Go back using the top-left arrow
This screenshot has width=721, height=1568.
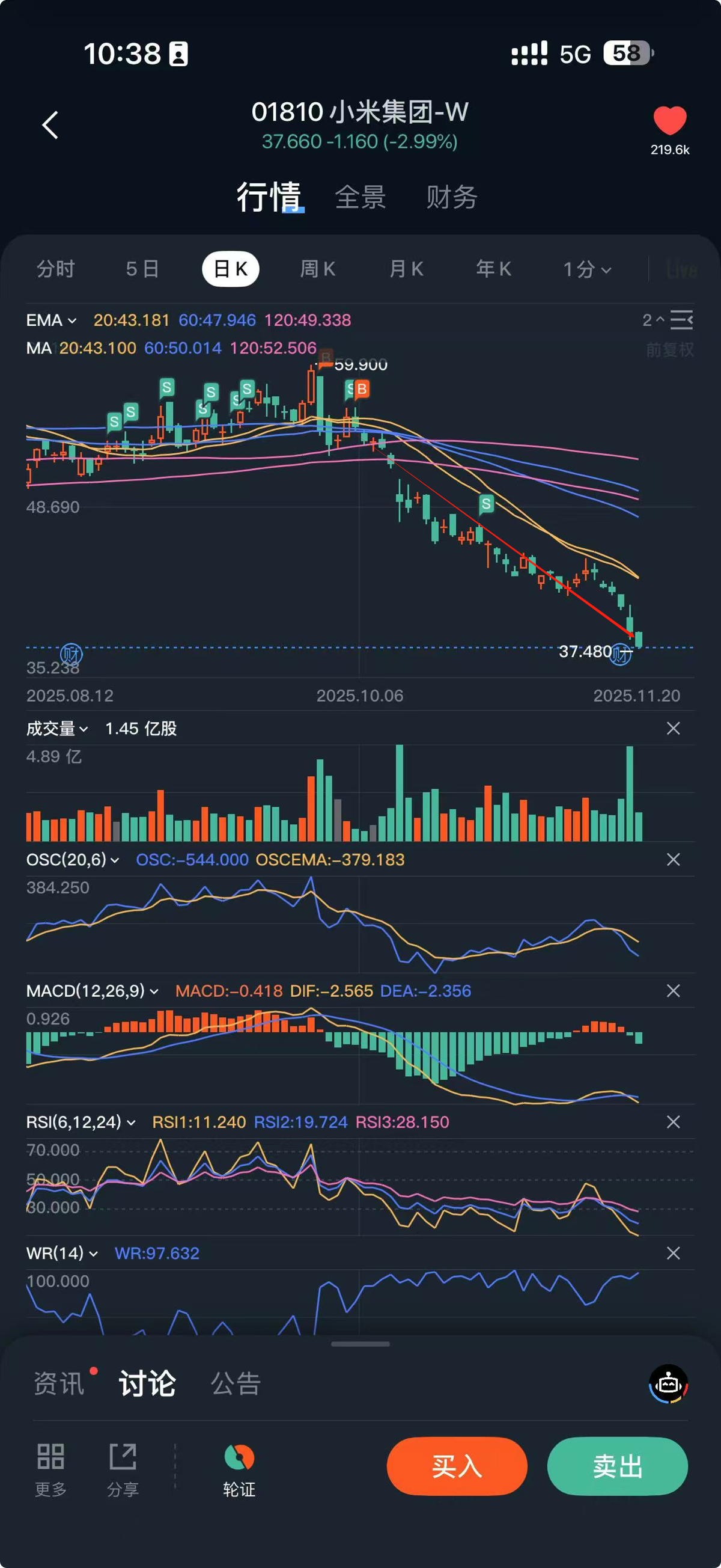click(50, 125)
